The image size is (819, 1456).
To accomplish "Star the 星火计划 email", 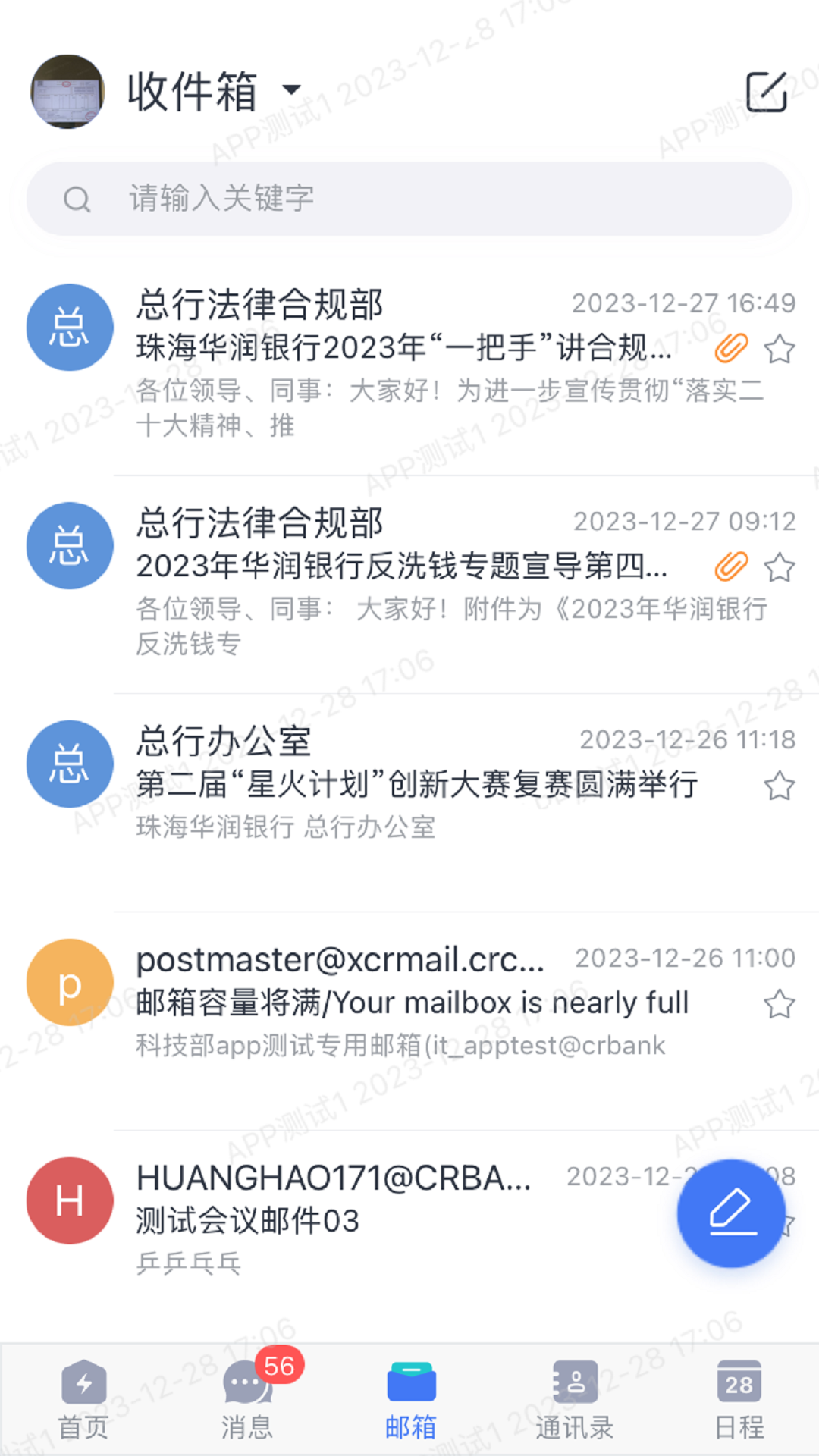I will [x=779, y=786].
